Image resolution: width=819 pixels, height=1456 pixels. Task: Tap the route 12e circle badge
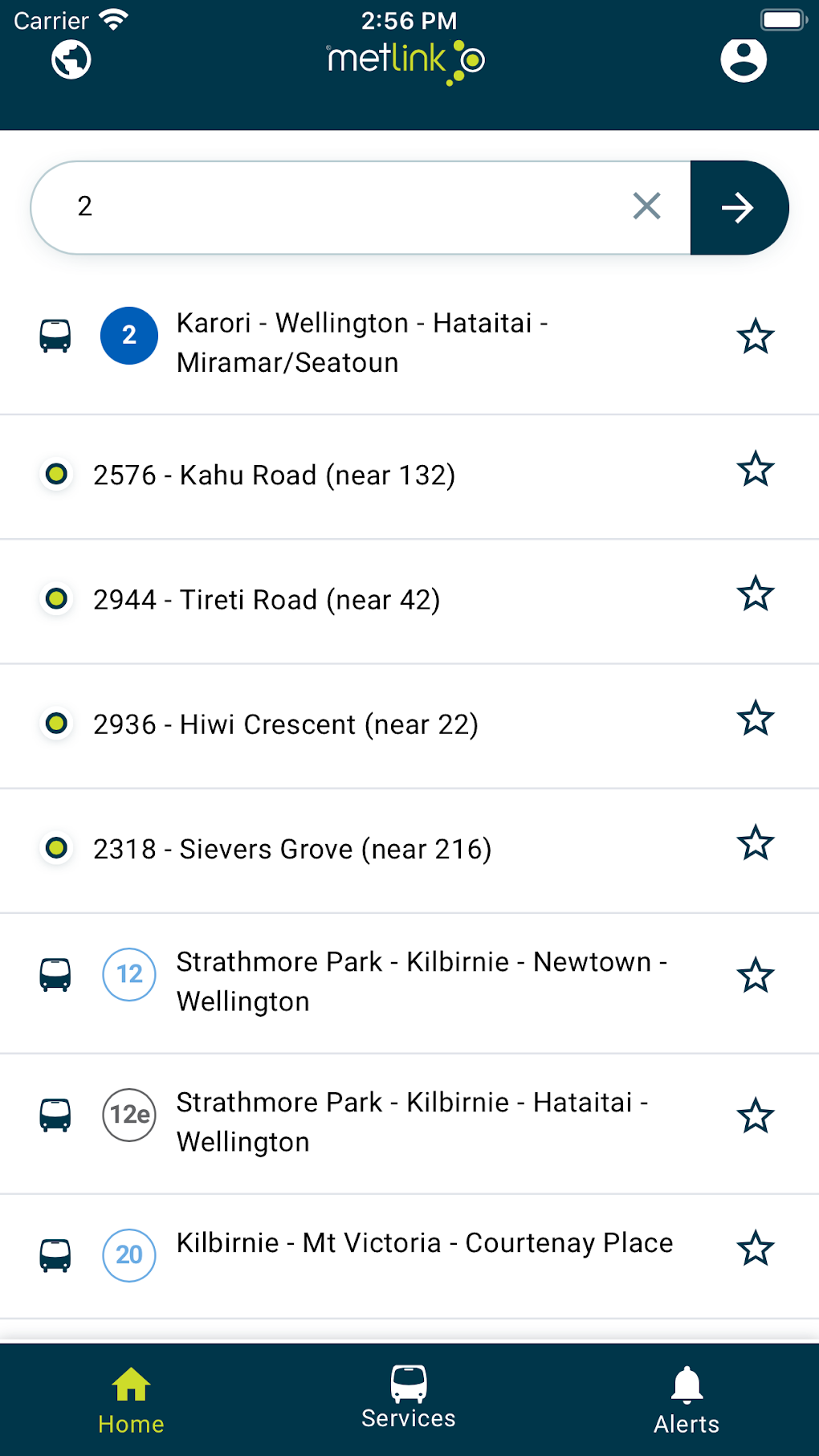(x=128, y=1115)
